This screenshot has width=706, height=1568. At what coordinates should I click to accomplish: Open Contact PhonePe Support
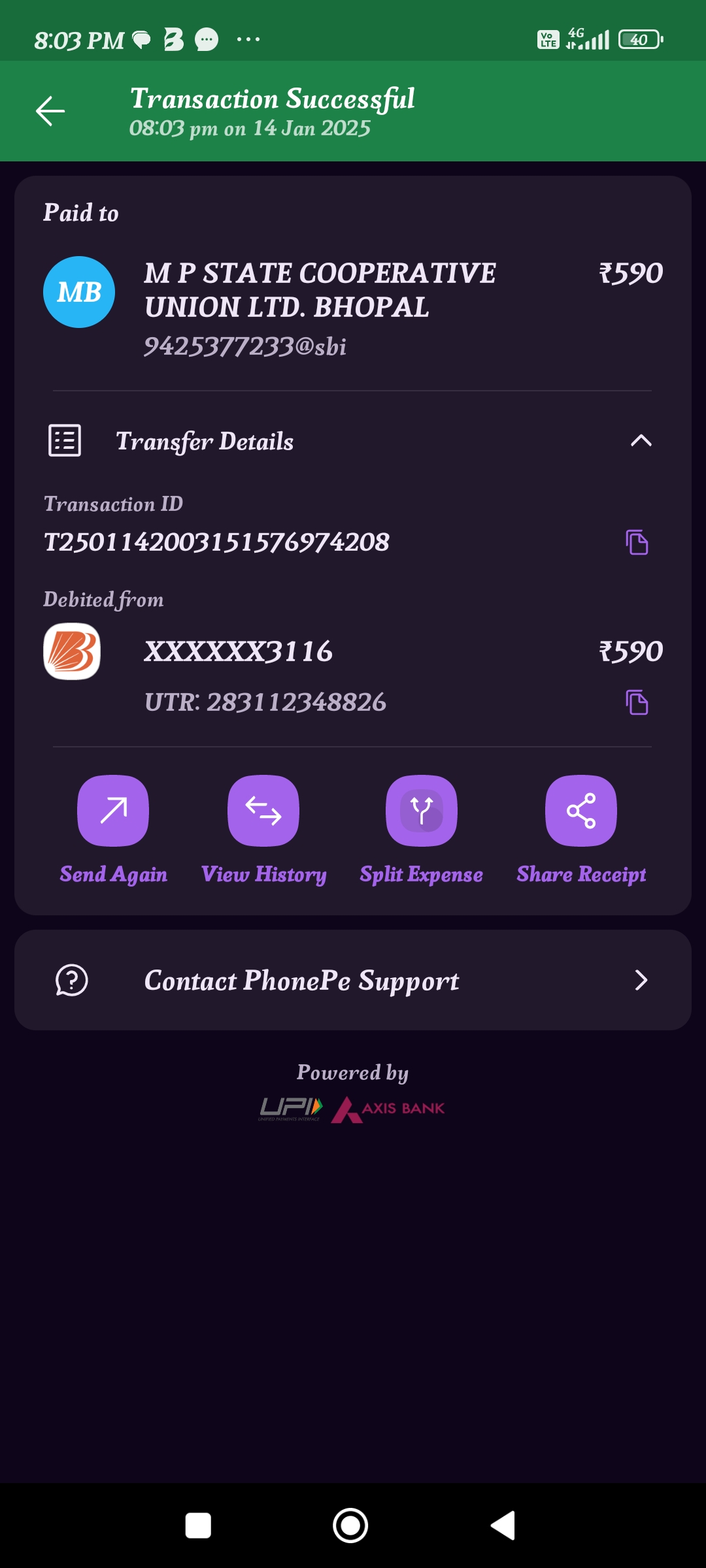click(353, 980)
